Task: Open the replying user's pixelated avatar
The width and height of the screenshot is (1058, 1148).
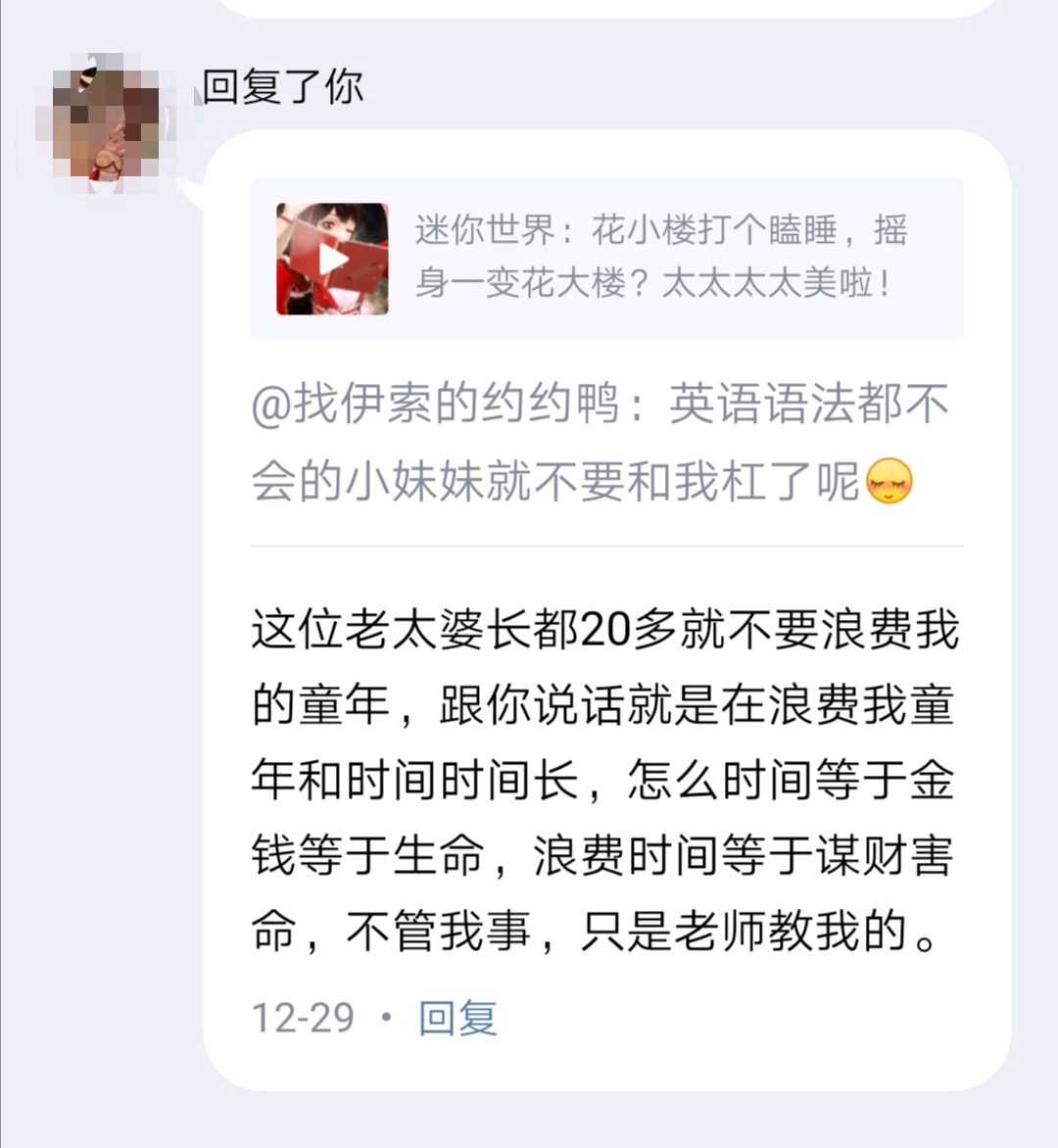Action: coord(106,121)
